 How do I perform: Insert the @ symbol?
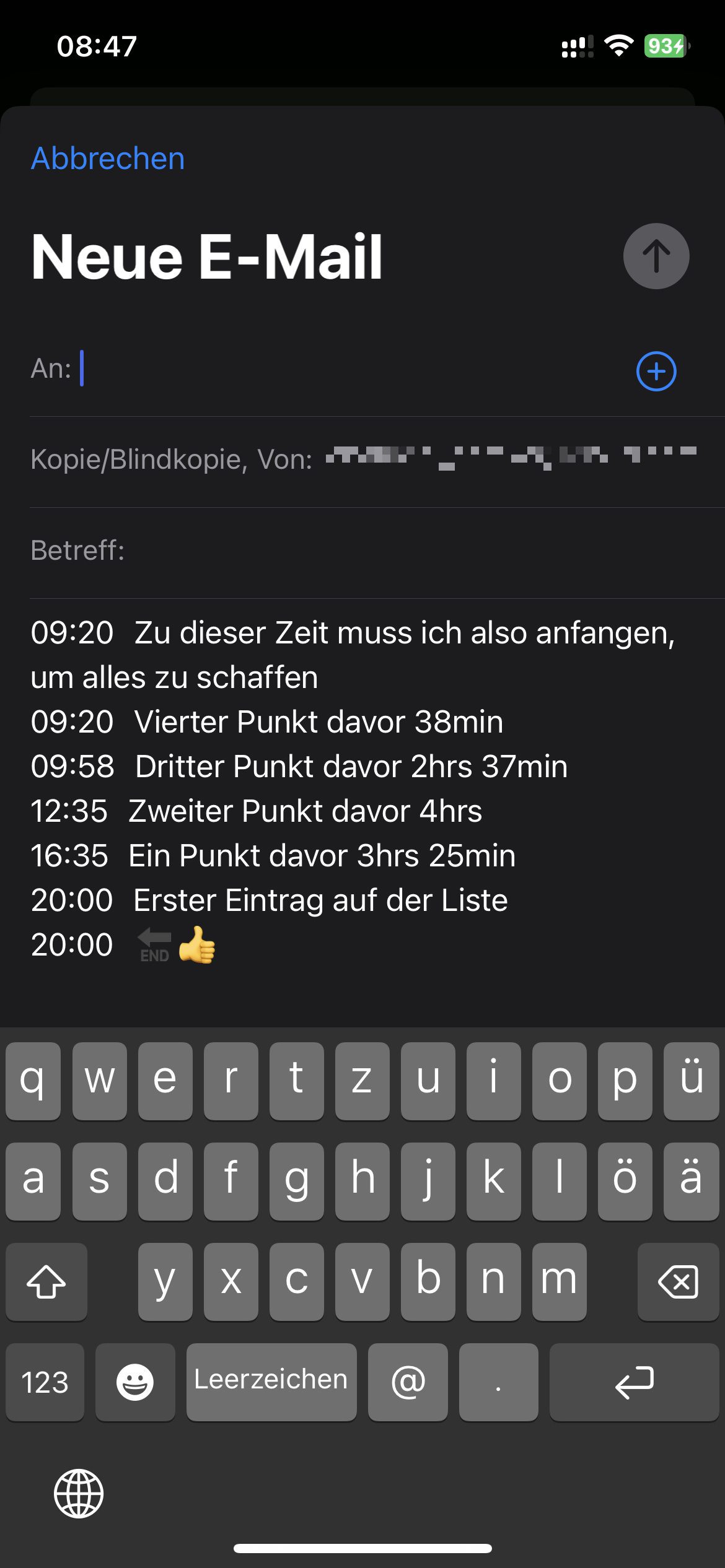pyautogui.click(x=408, y=1382)
